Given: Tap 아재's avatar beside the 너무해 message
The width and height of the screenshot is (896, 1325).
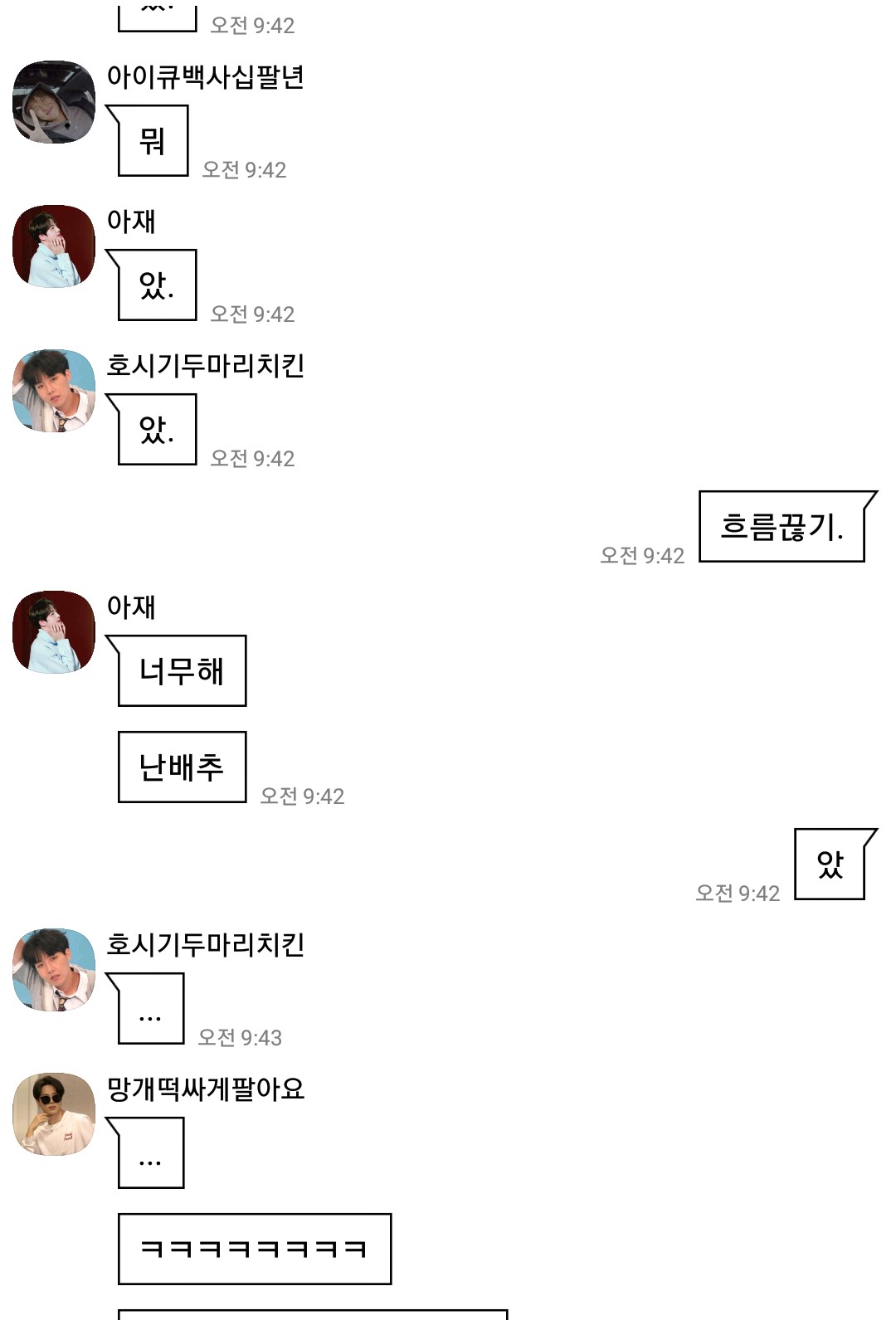Looking at the screenshot, I should [x=54, y=632].
